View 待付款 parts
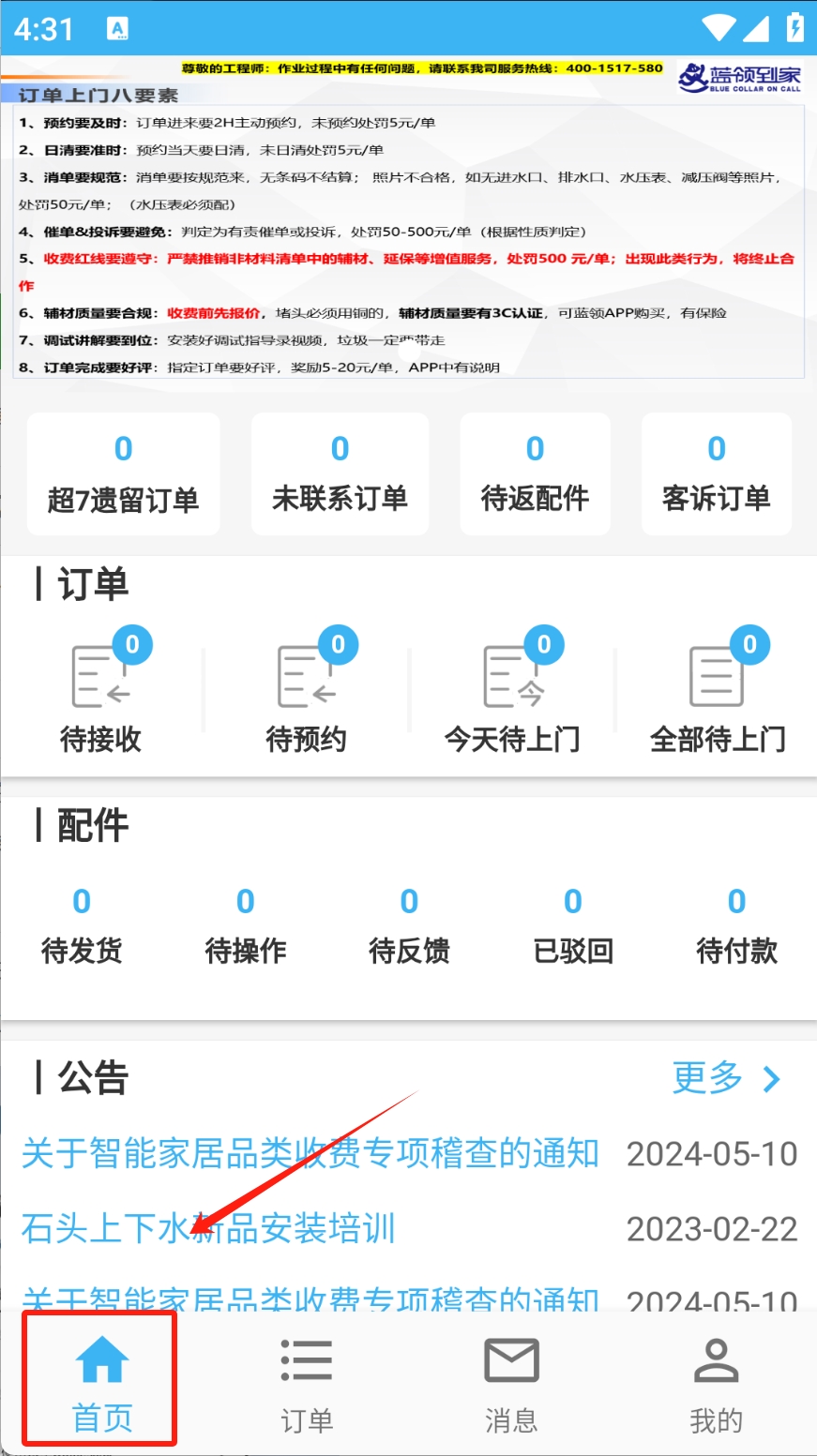Screen dimensions: 817x1456 [737, 926]
